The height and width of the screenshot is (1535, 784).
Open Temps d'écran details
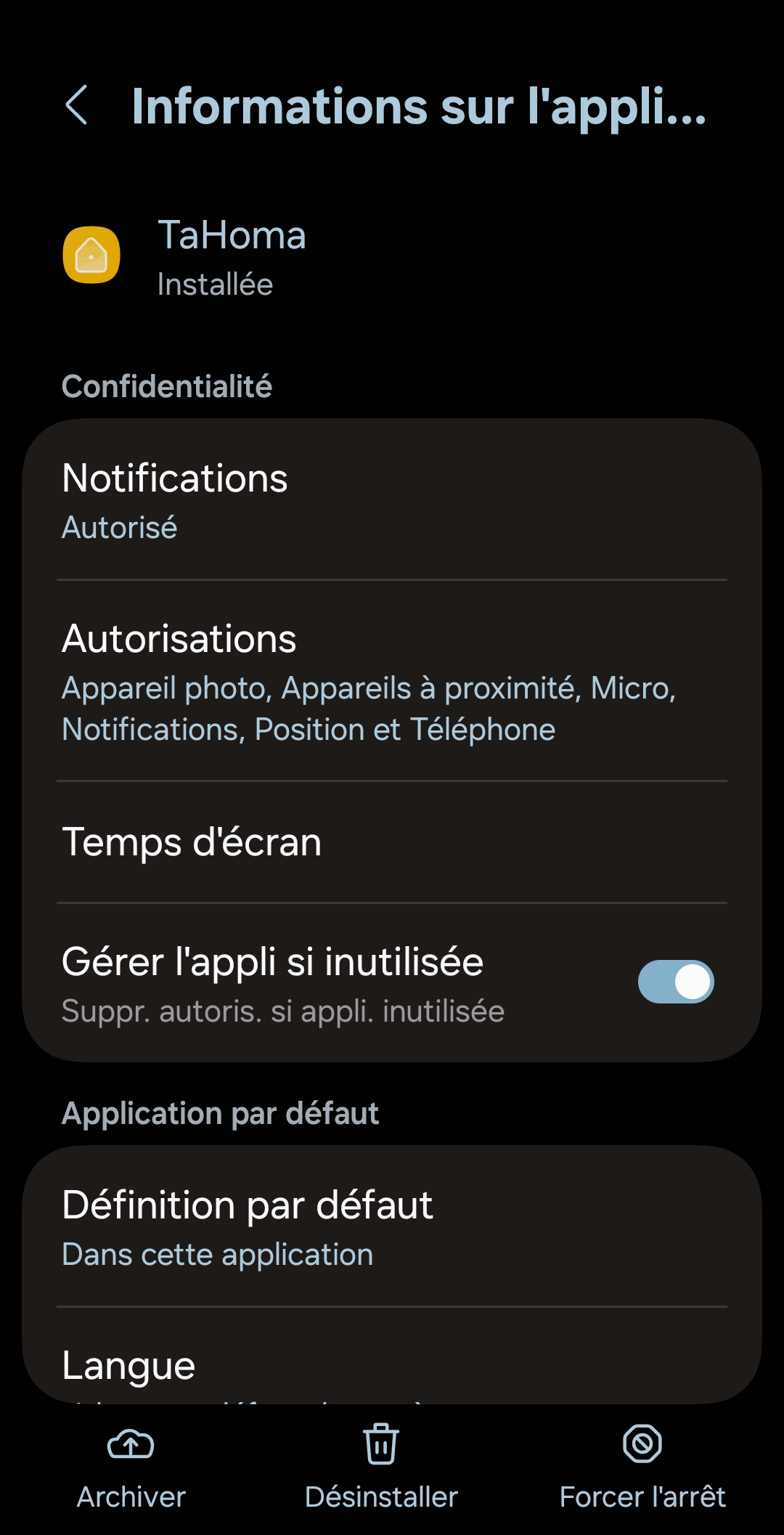point(392,842)
